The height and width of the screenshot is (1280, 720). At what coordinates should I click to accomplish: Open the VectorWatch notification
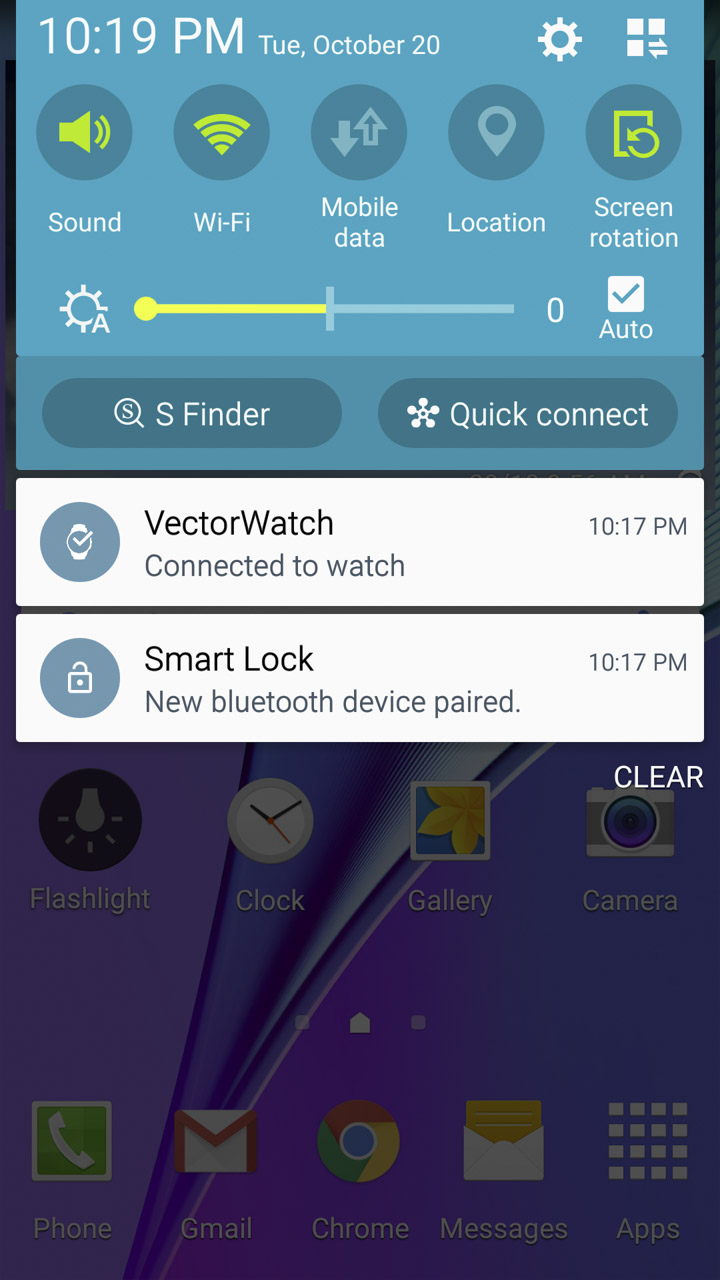pyautogui.click(x=360, y=542)
